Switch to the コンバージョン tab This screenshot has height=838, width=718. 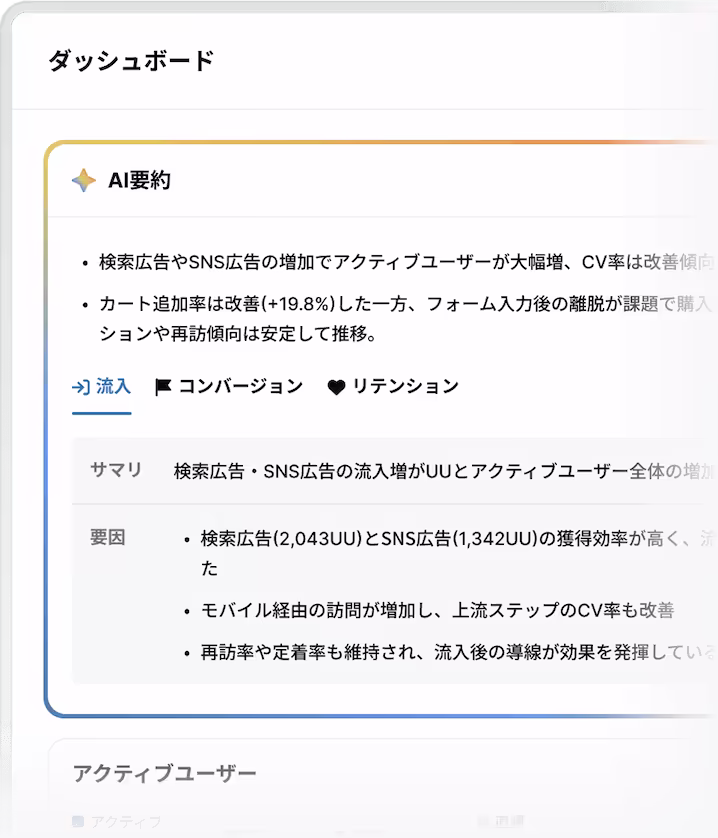(229, 387)
